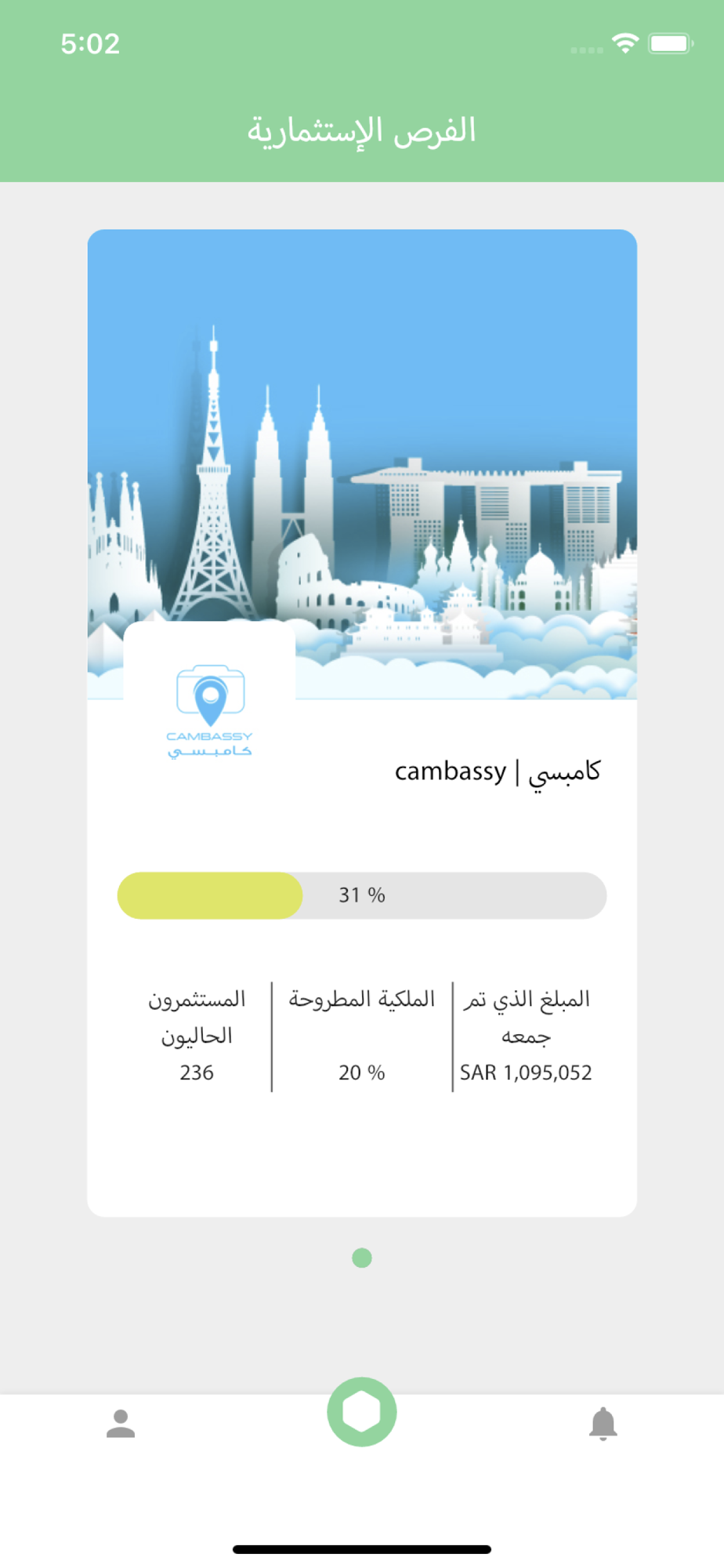
Task: Select the green page indicator dot
Action: click(362, 1258)
